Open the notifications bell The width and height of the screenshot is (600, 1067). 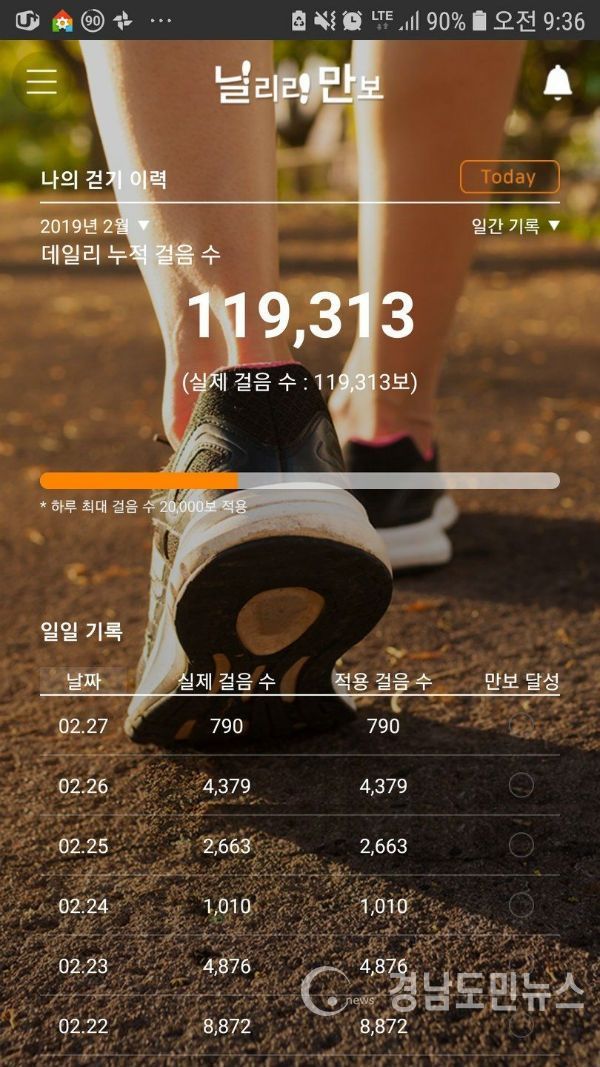click(557, 83)
